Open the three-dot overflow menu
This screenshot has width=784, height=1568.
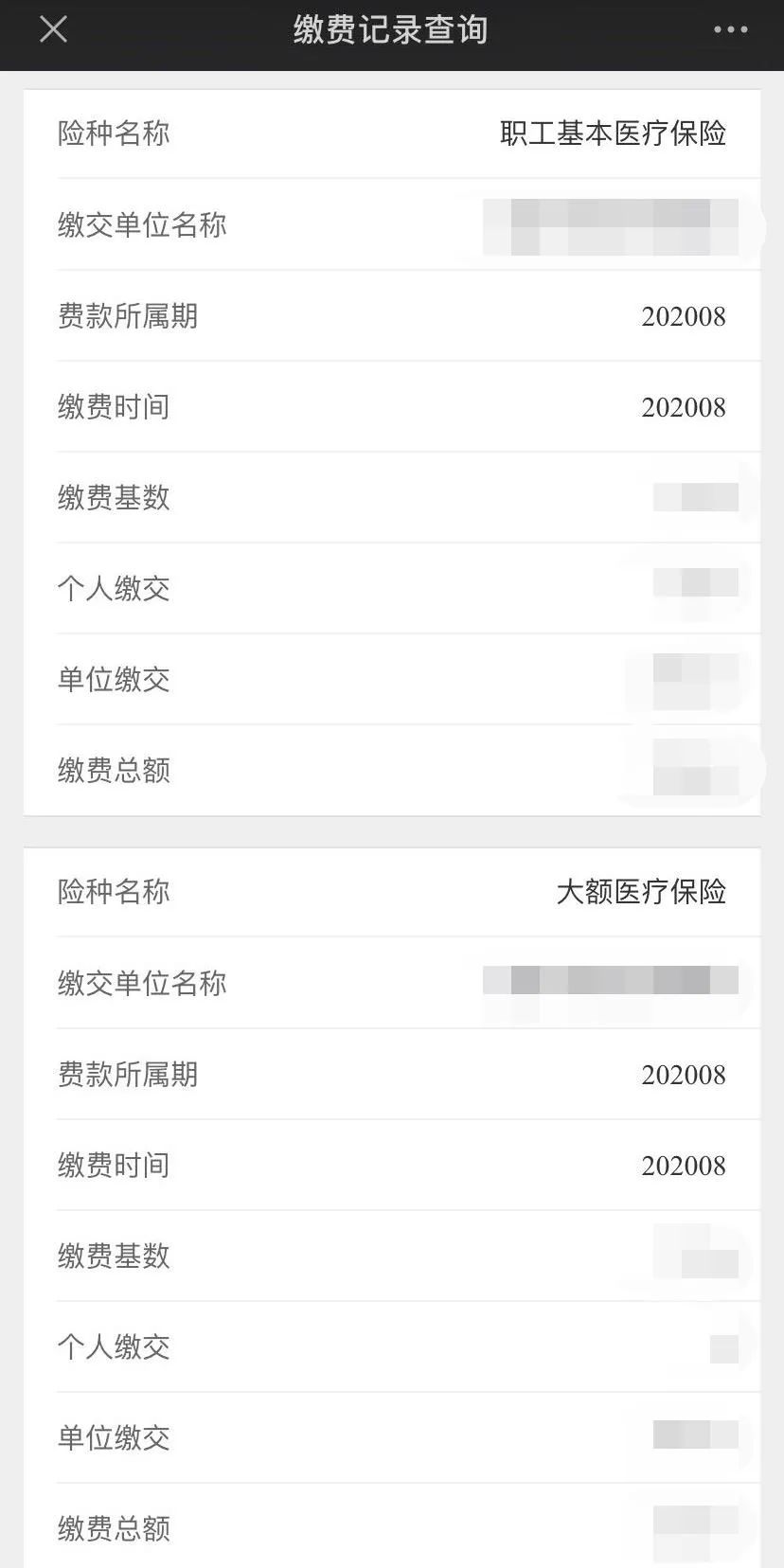730,29
